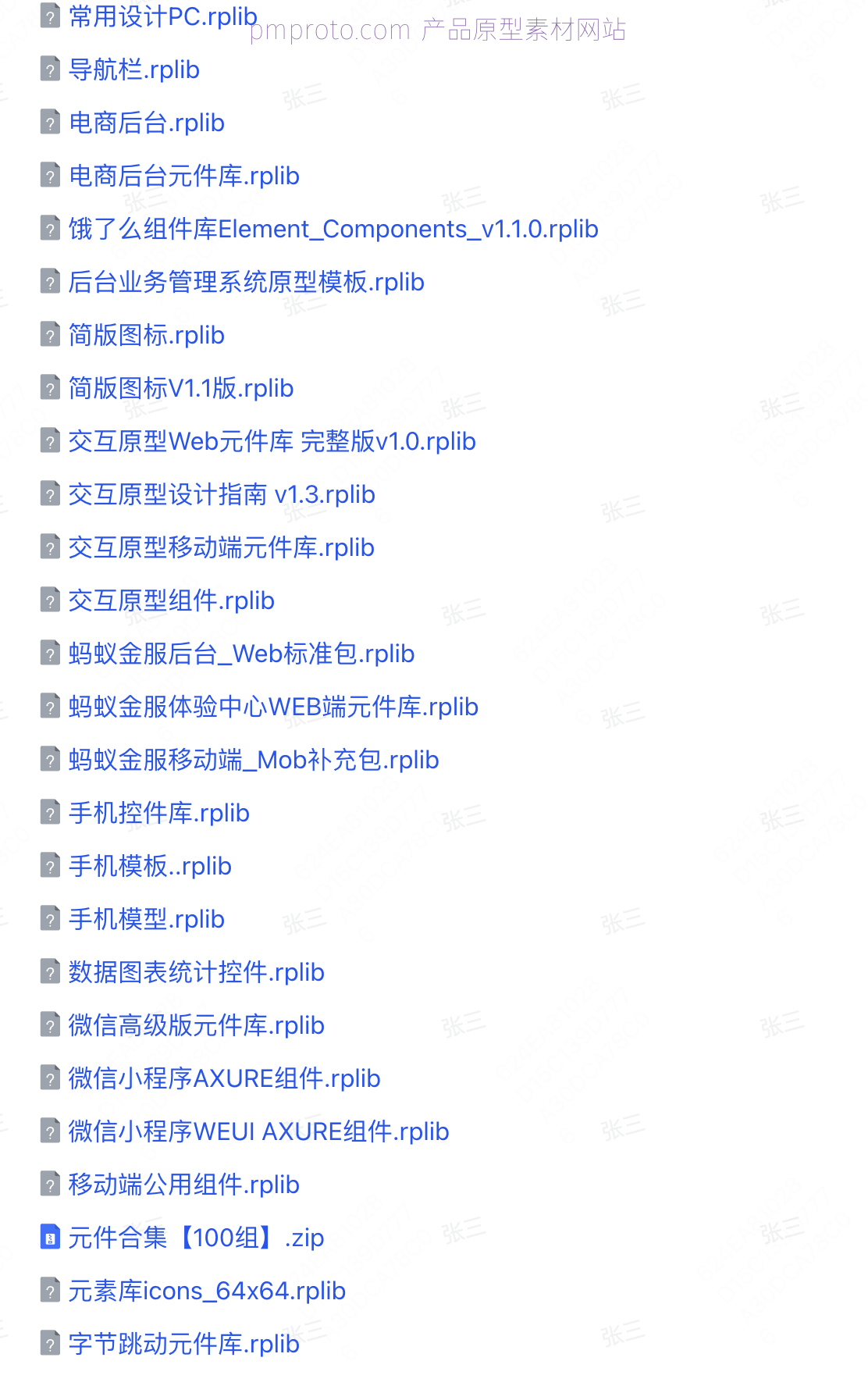This screenshot has height=1393, width=868.
Task: Open 数据图表统计控件.rplib
Action: (196, 973)
